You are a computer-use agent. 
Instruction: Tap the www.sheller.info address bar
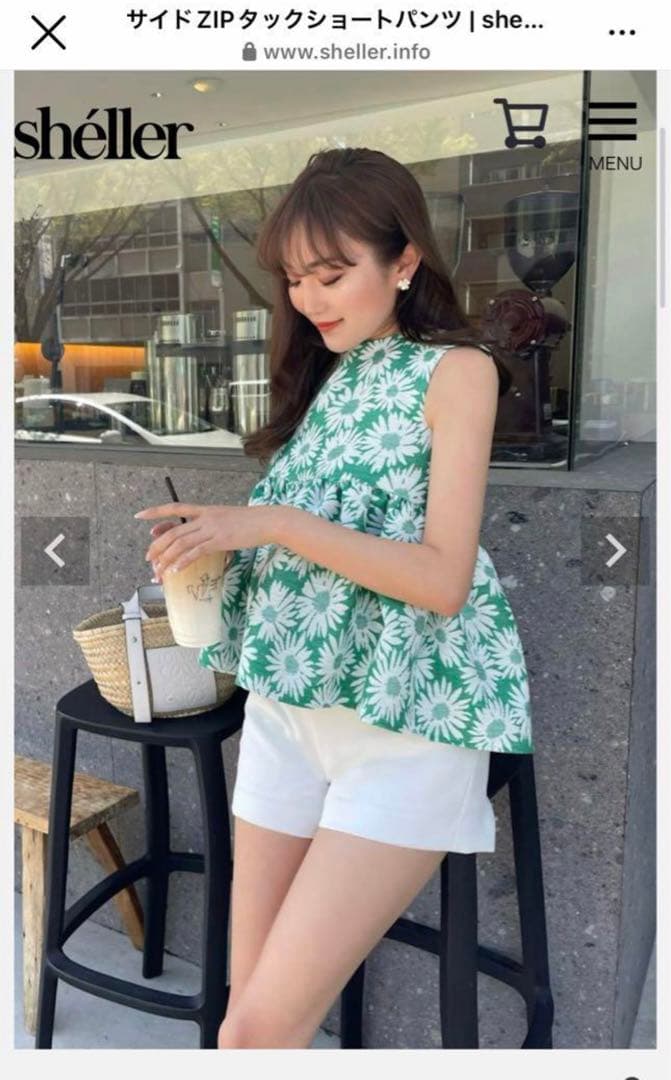[336, 52]
